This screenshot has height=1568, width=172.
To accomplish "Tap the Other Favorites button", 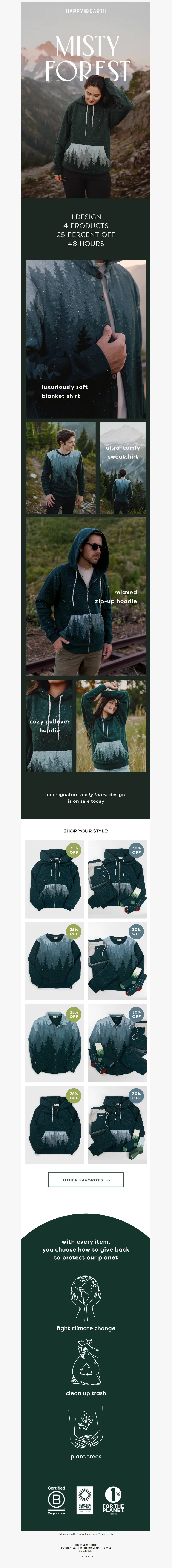I will [86, 1180].
